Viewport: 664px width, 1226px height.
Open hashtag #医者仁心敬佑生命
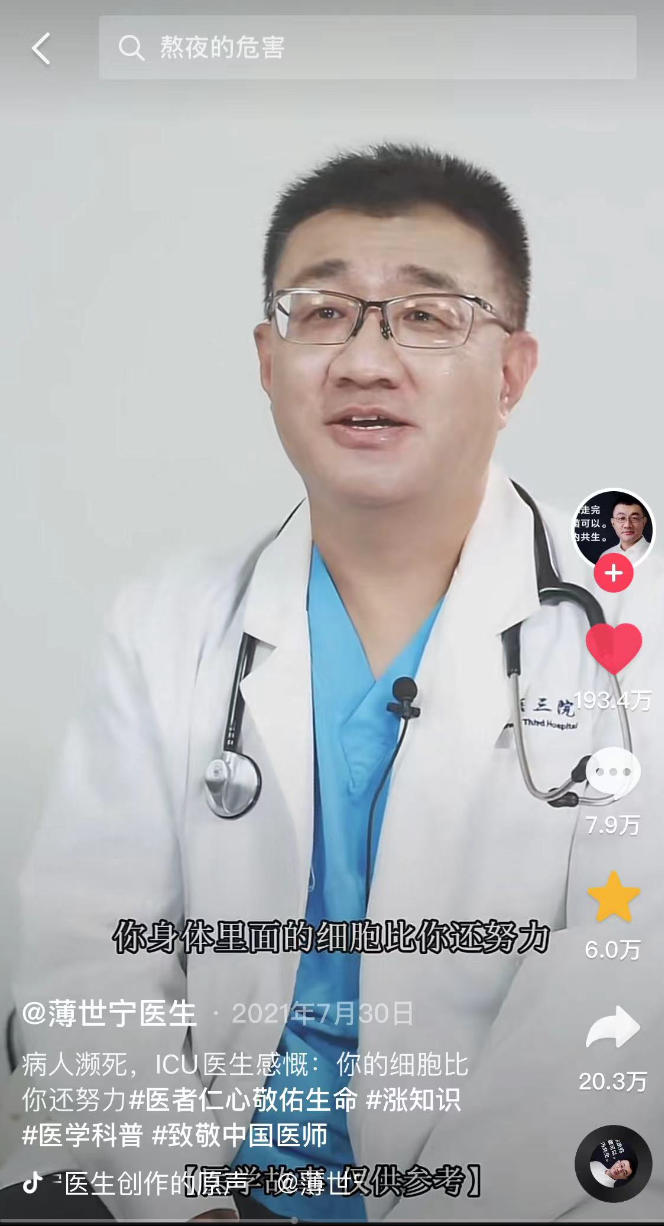point(243,1099)
